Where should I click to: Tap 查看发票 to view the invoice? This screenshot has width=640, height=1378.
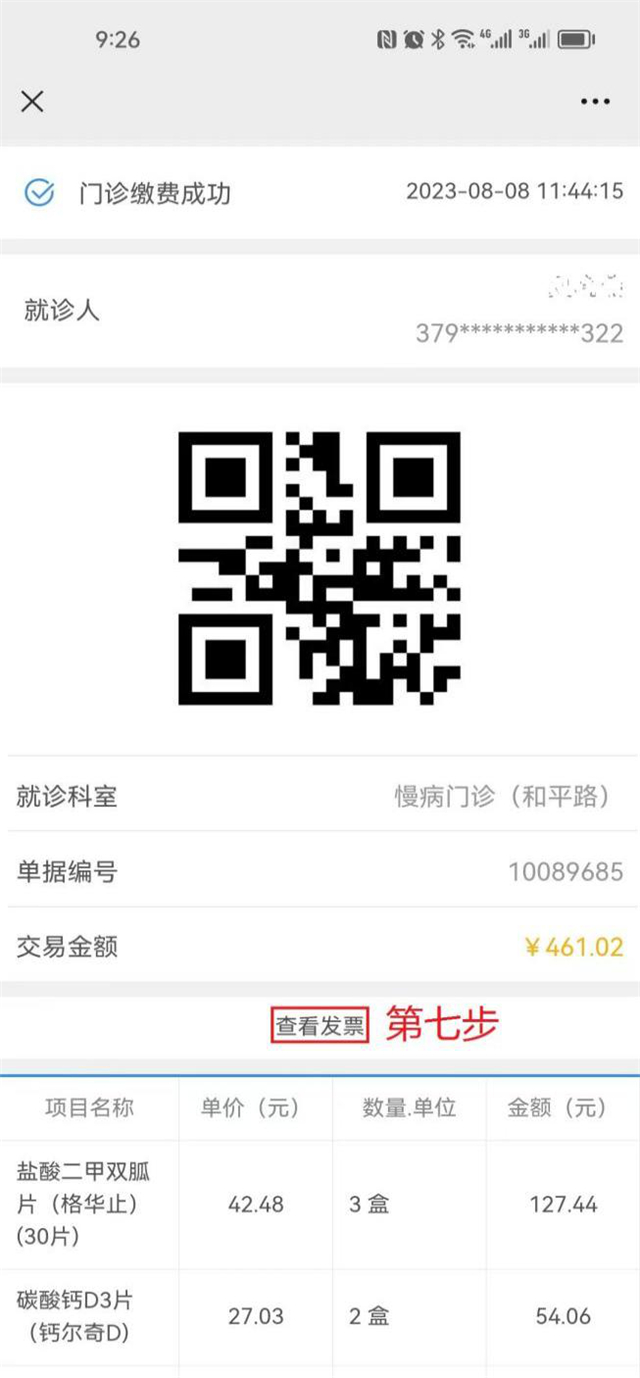coord(320,1026)
